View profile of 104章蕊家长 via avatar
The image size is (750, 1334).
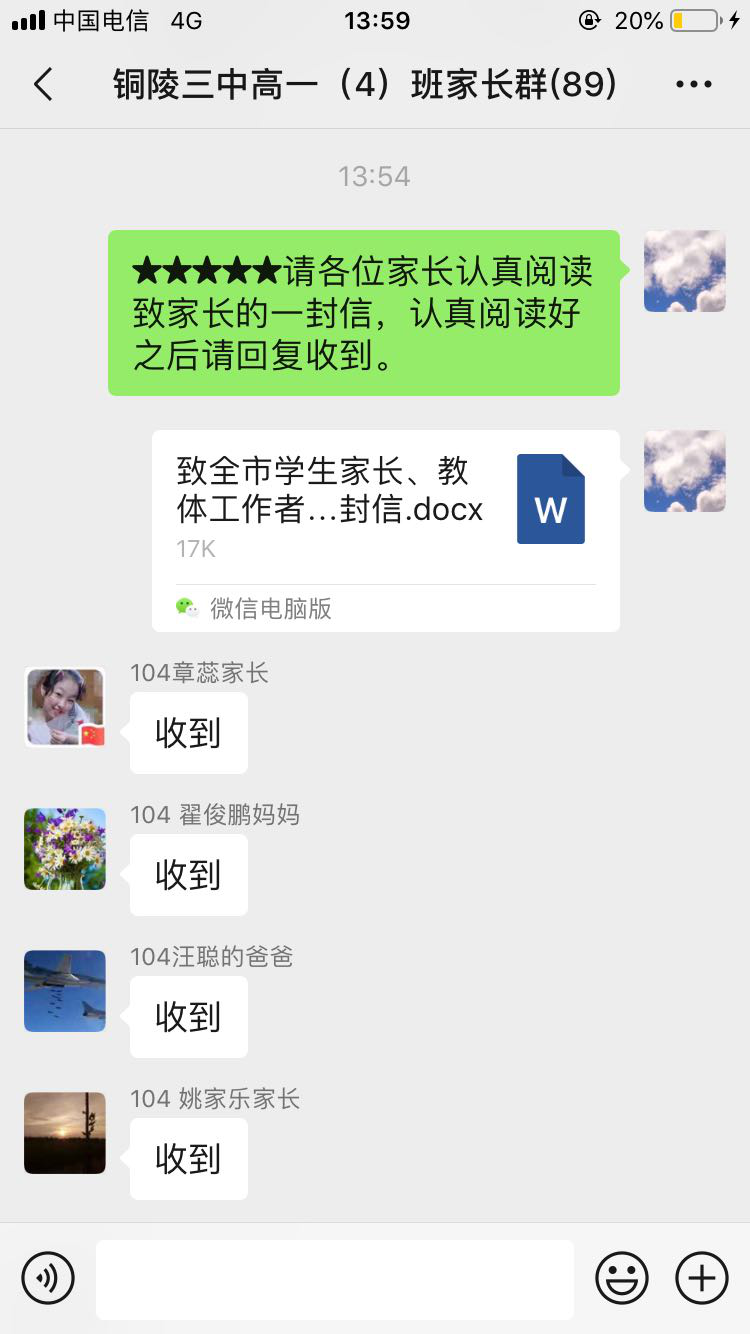65,708
